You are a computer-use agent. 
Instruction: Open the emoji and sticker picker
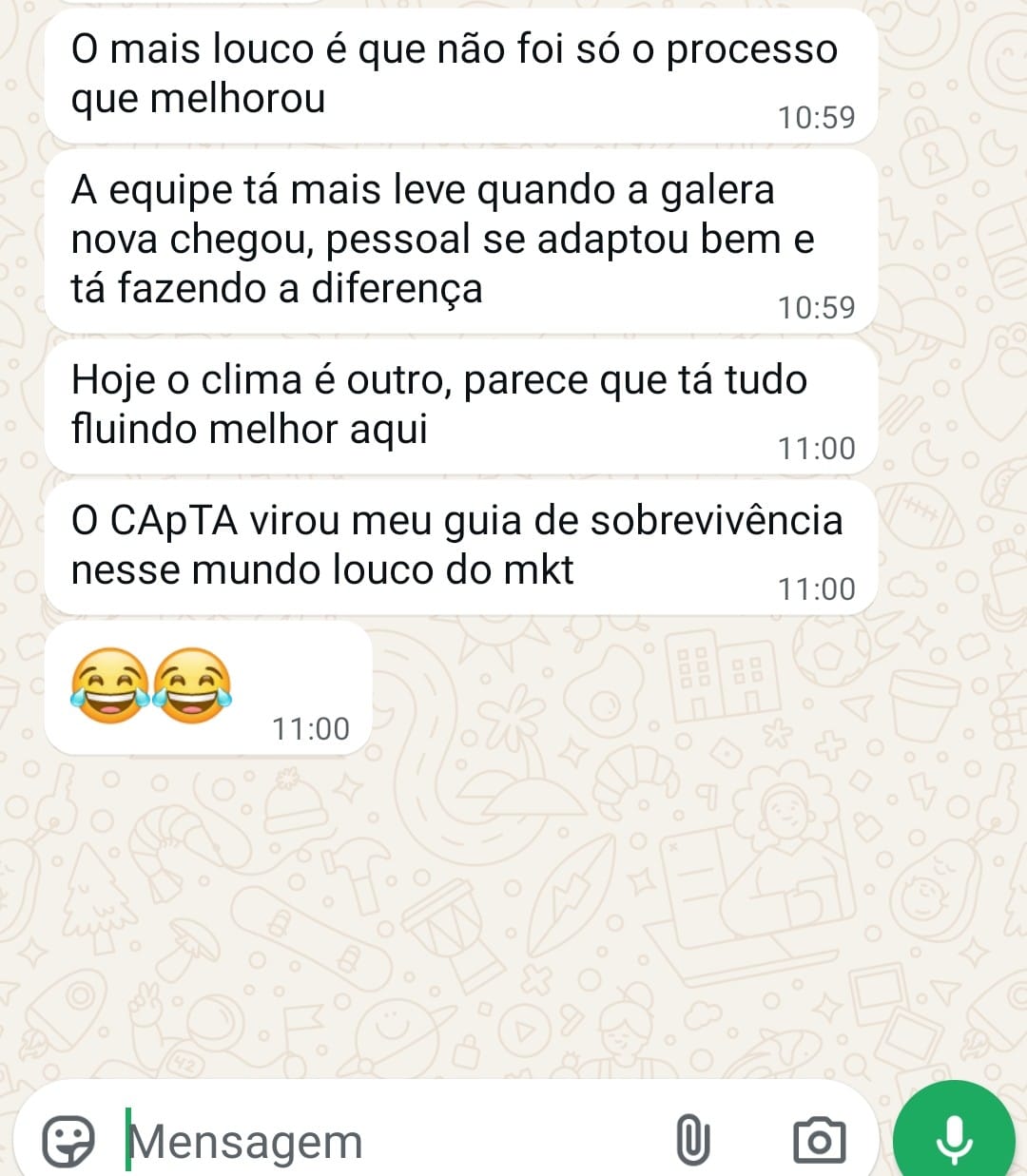[68, 1140]
